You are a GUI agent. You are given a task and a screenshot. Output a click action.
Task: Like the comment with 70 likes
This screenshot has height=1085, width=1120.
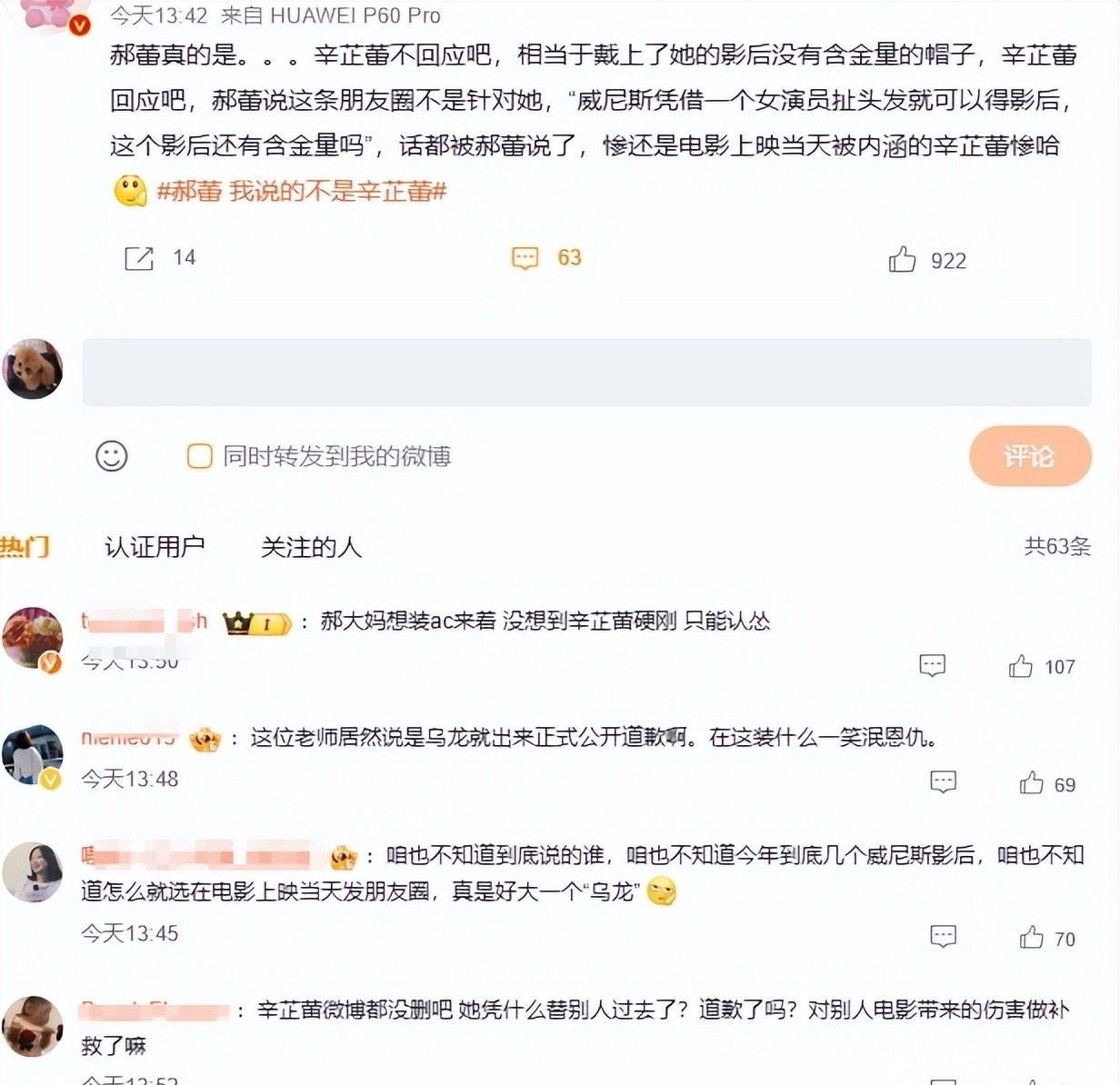1032,938
